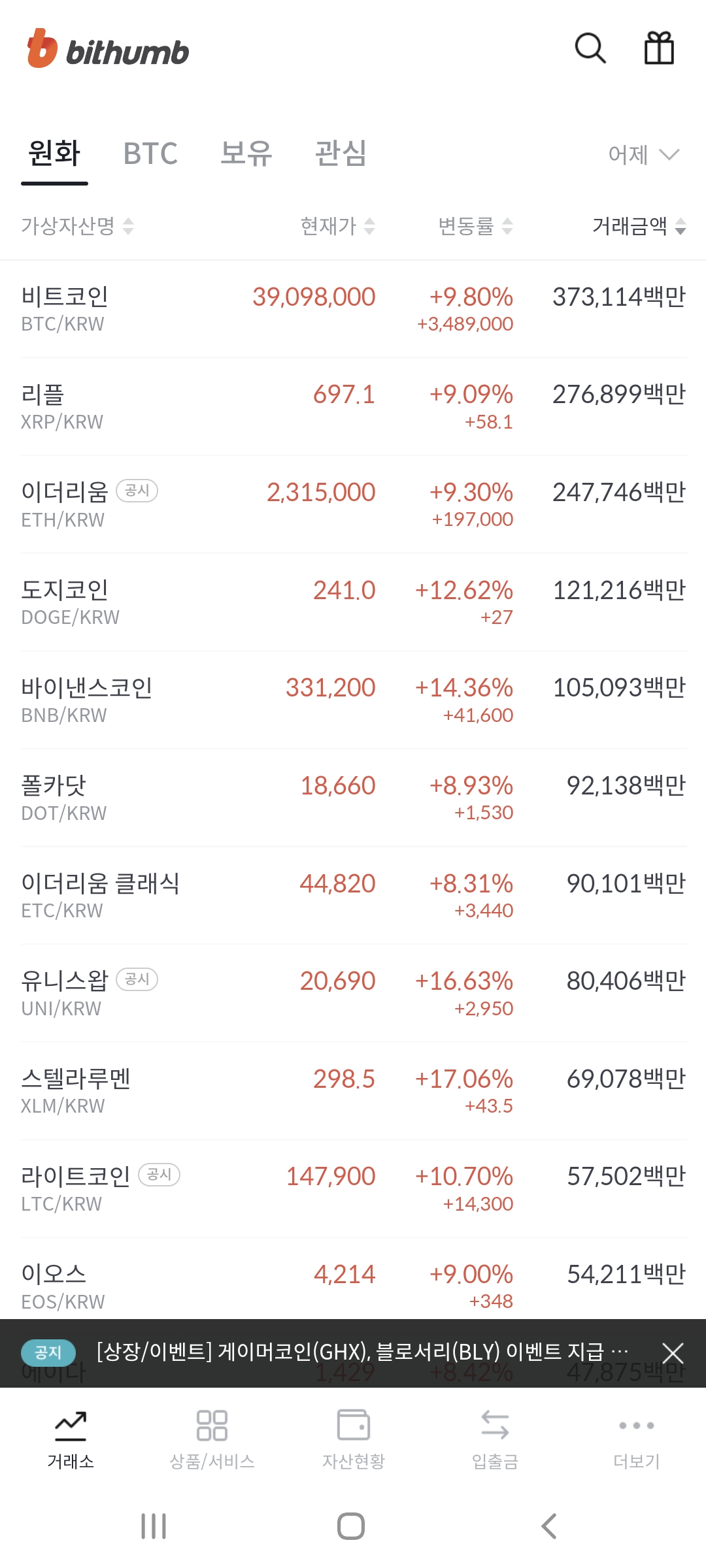Open the 유니스왑 UNI/KRW row
This screenshot has width=706, height=1568.
(353, 993)
